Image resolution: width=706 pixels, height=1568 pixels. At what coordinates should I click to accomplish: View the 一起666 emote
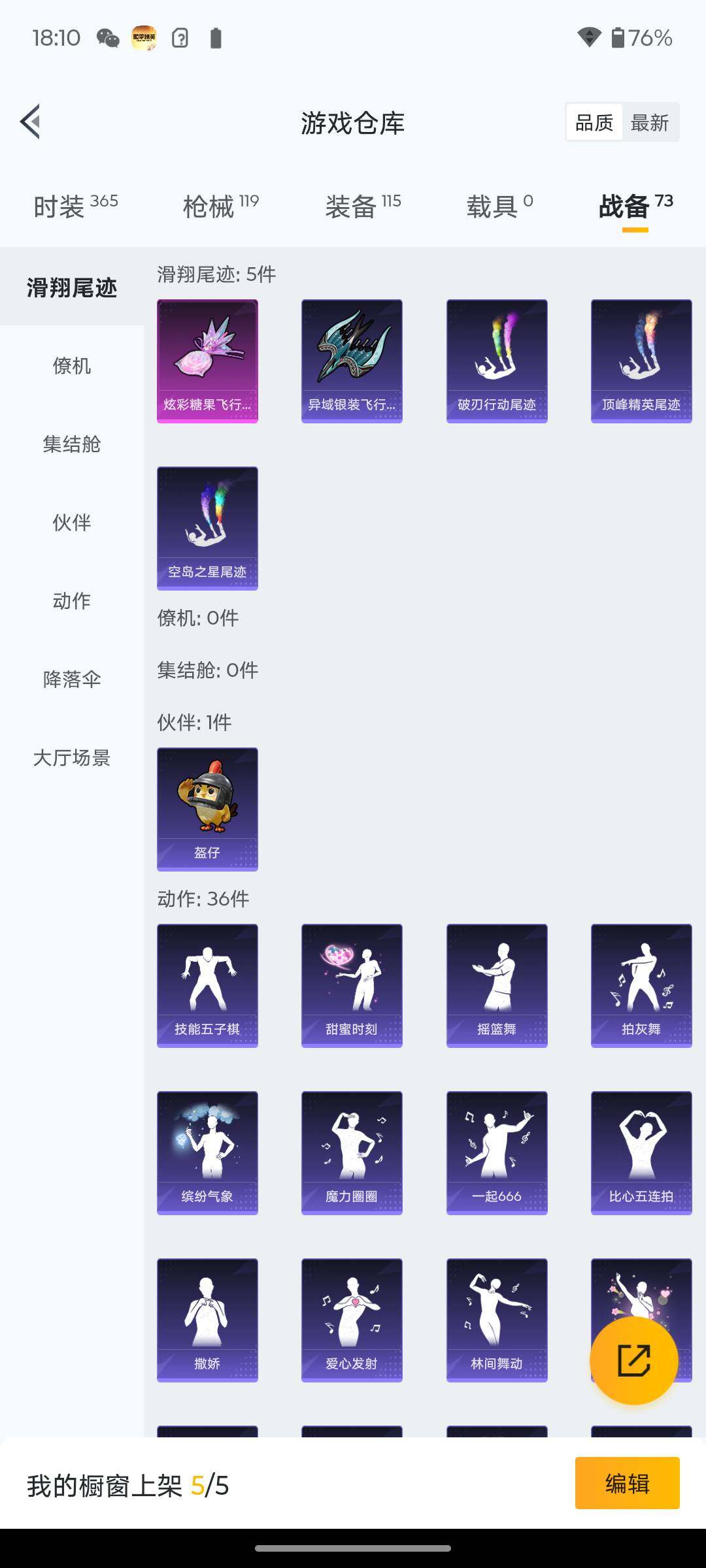click(497, 1152)
